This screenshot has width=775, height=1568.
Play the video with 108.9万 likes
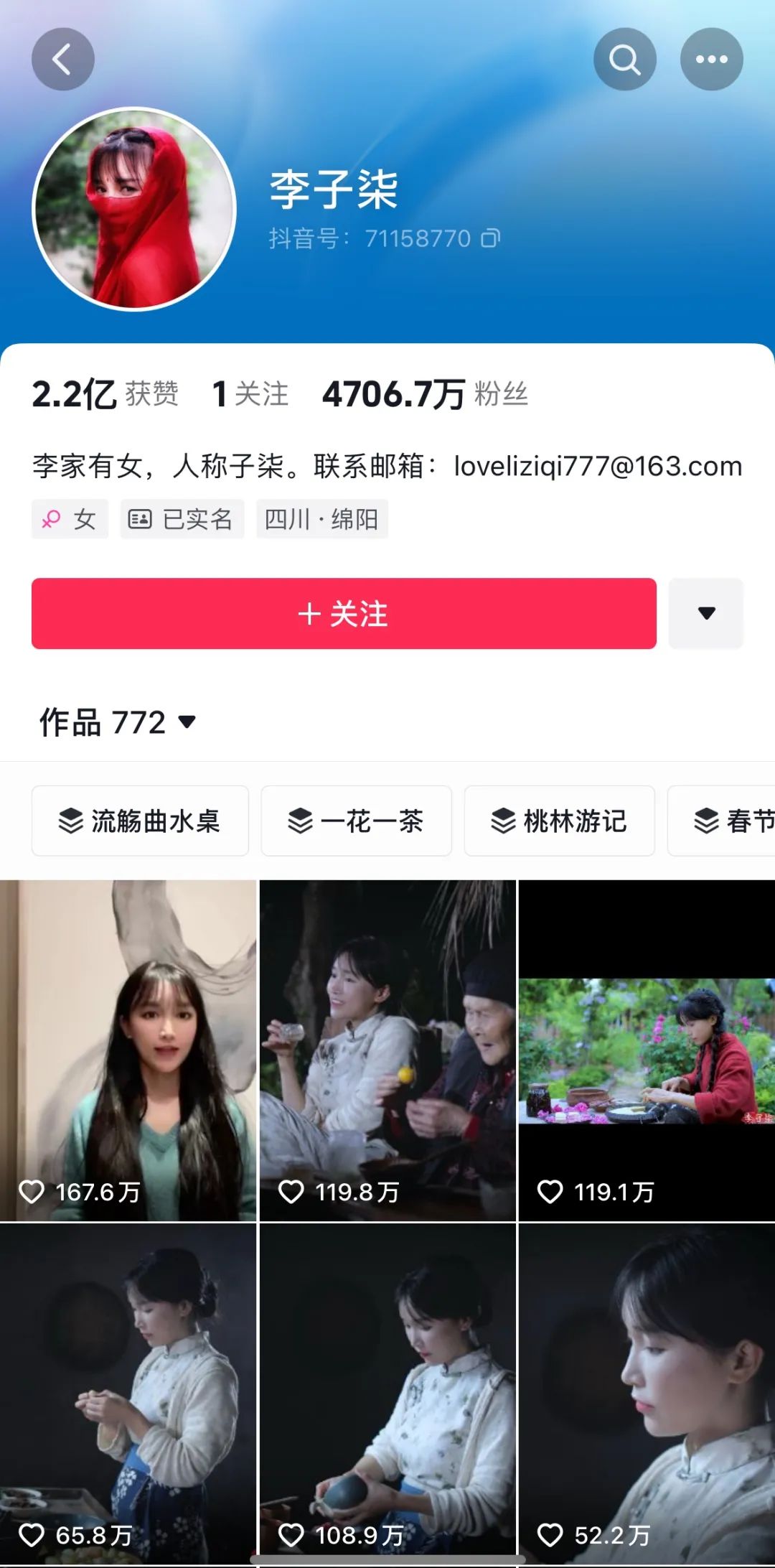[387, 1393]
